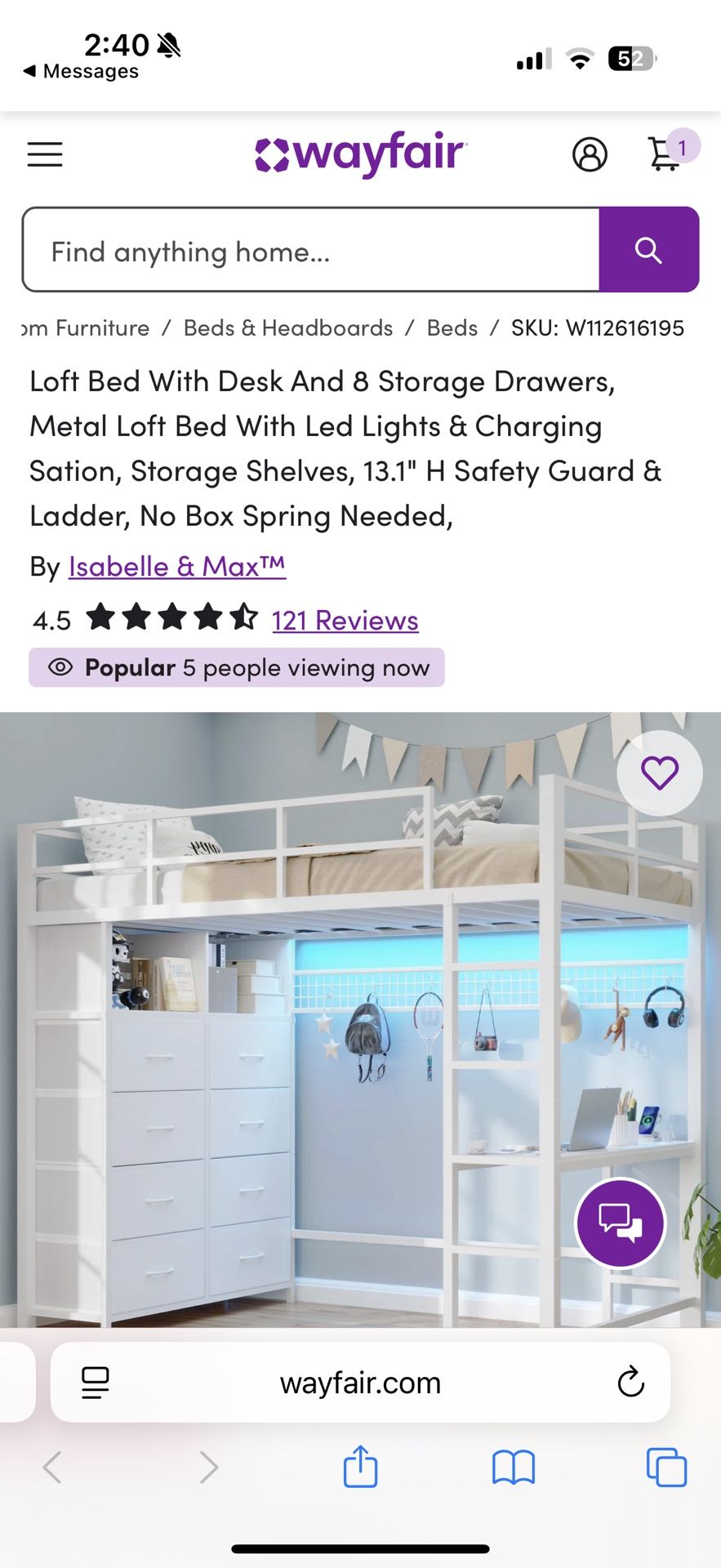
Task: Open the Beds & Headboards breadcrumb
Action: (287, 327)
